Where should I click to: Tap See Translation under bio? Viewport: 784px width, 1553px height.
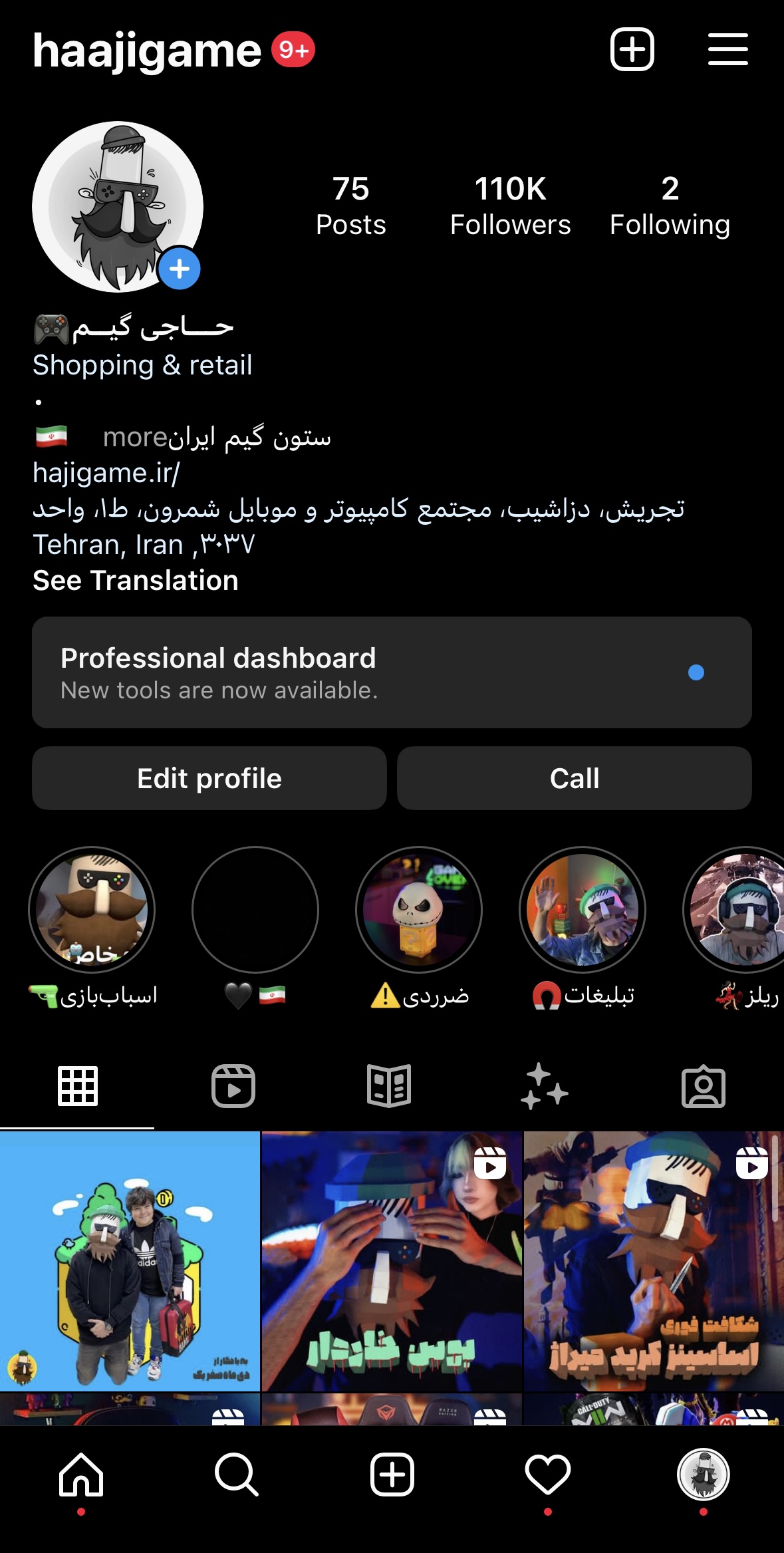[136, 581]
